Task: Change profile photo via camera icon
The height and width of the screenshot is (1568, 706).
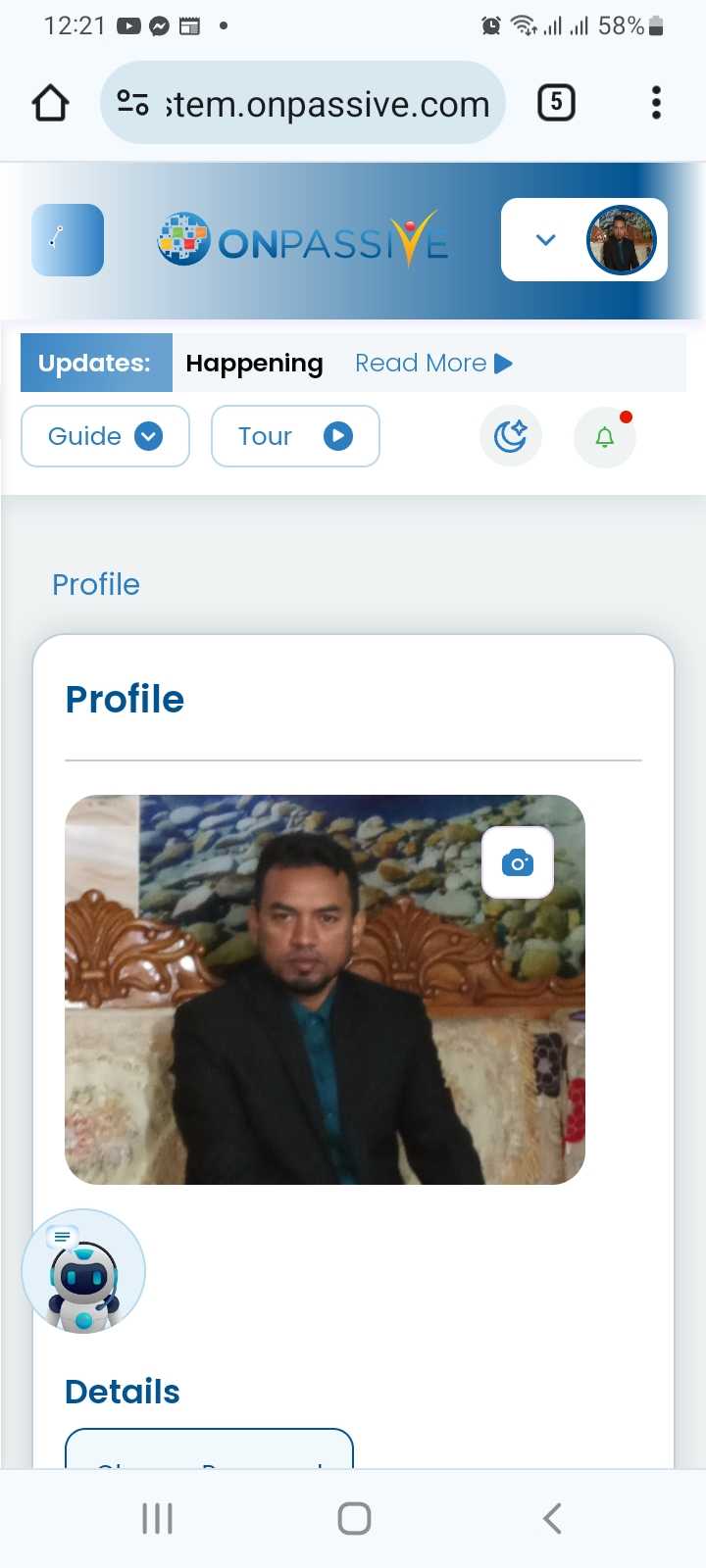Action: [517, 862]
